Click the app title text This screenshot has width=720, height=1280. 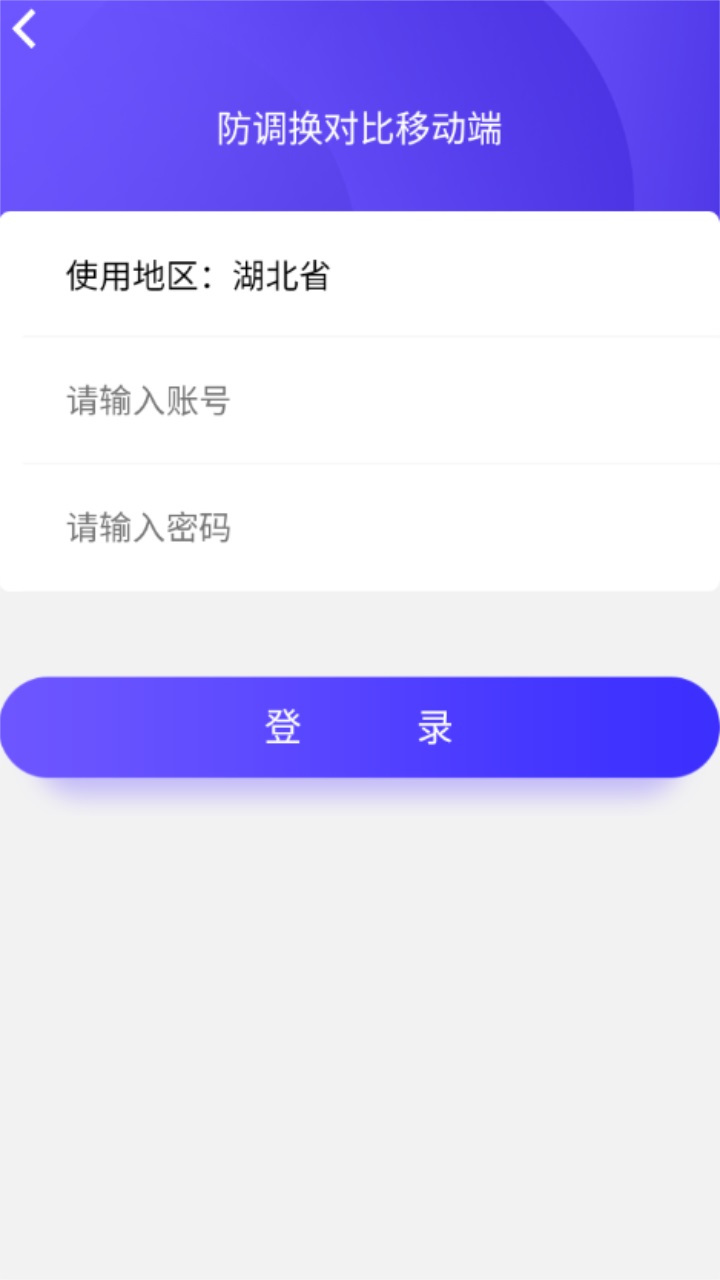(360, 127)
